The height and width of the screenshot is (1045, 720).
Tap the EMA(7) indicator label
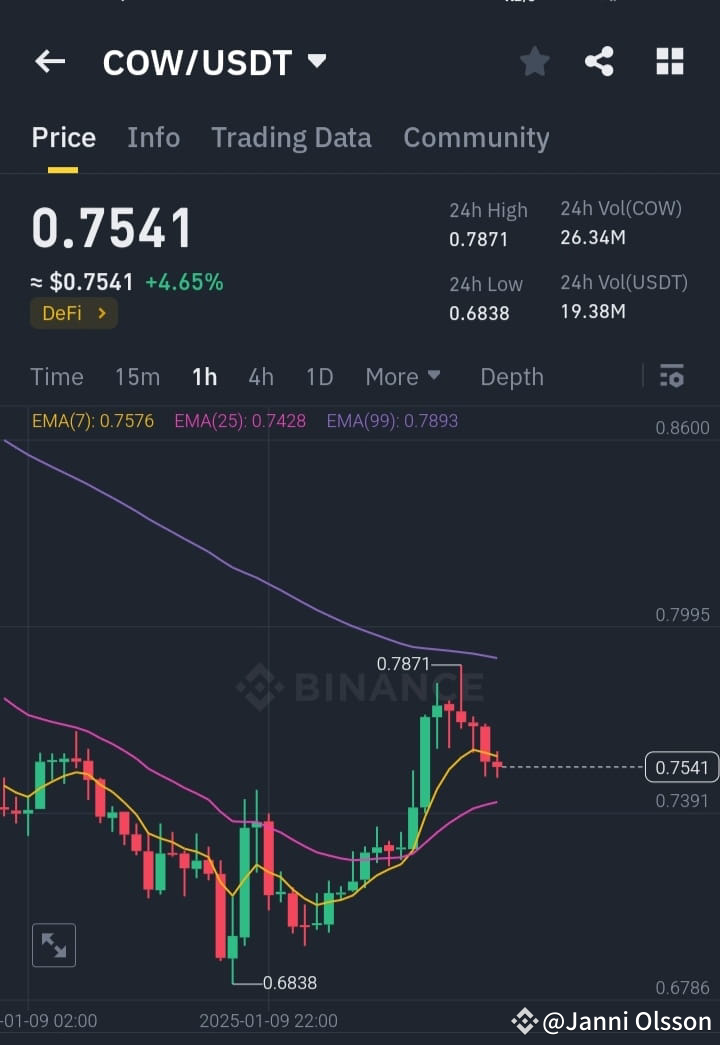(93, 421)
